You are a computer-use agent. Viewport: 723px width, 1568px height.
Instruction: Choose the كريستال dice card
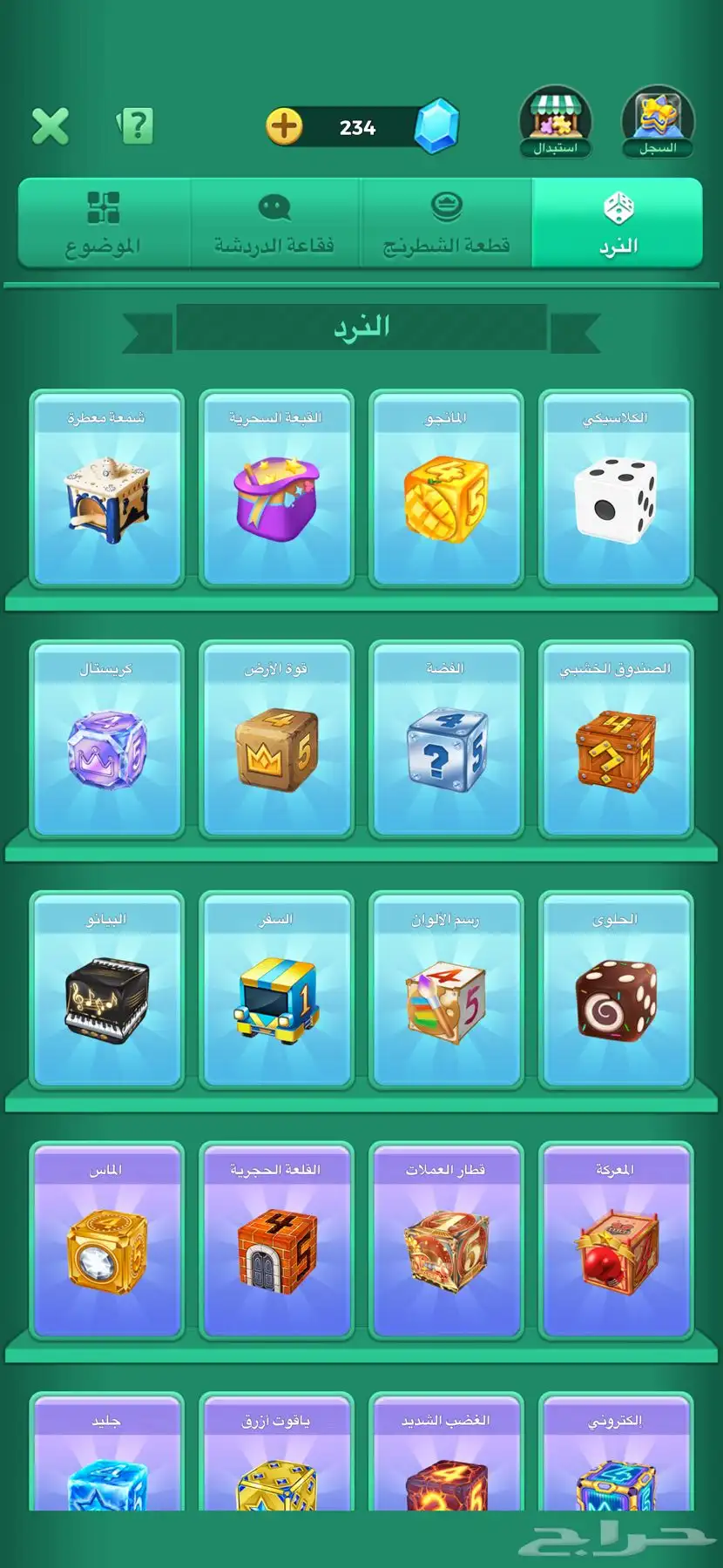click(x=106, y=739)
